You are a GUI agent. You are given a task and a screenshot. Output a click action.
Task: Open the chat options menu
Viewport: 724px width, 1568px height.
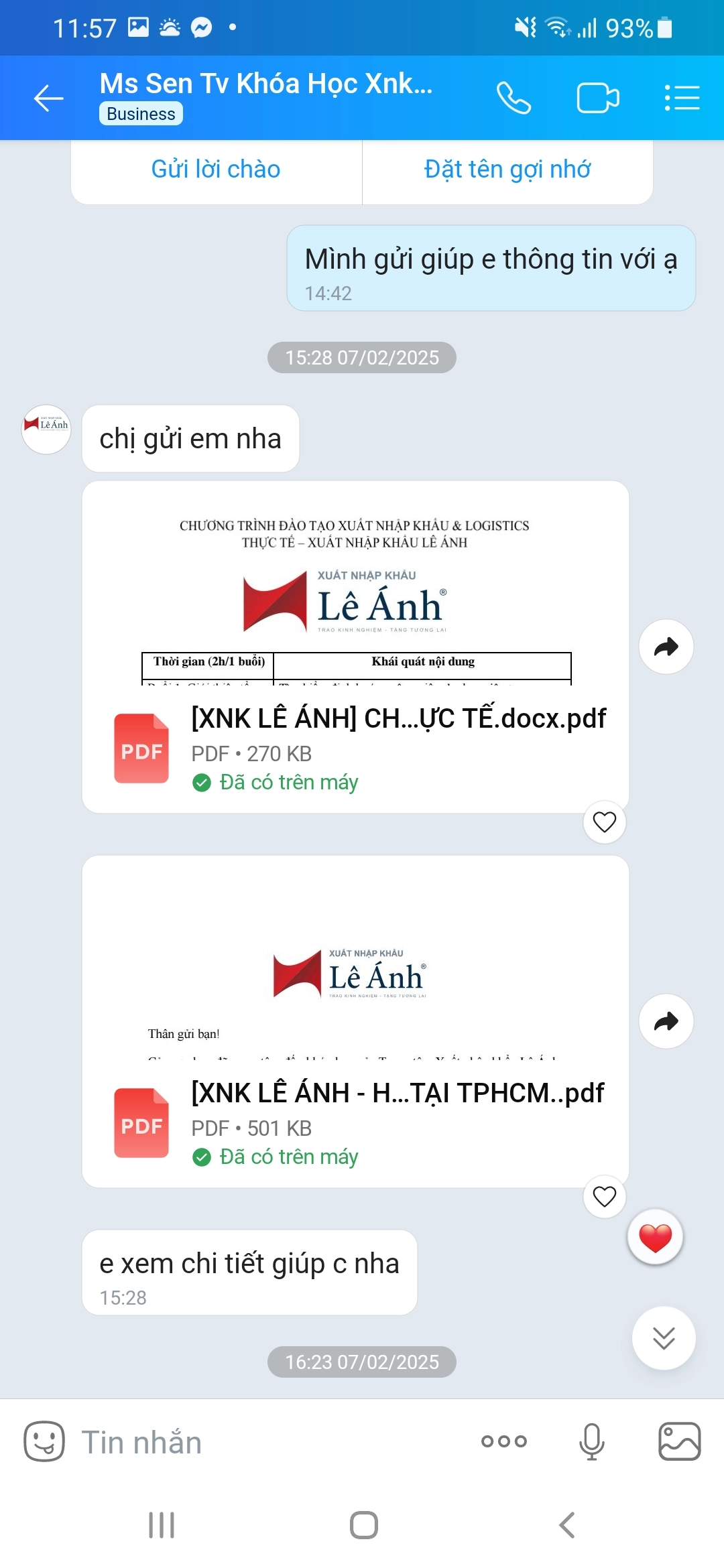682,99
